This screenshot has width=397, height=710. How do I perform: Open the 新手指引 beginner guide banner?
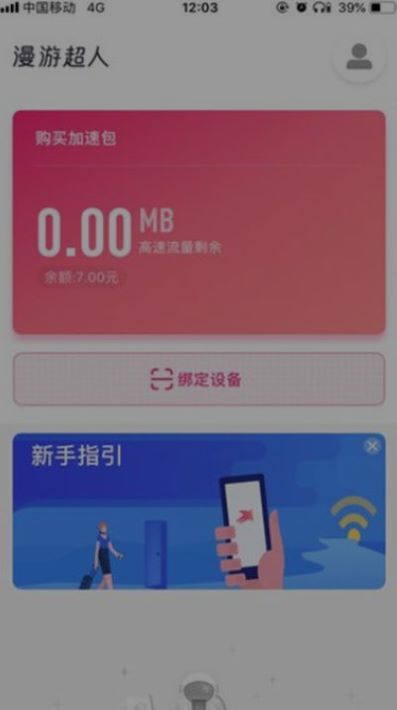(199, 511)
